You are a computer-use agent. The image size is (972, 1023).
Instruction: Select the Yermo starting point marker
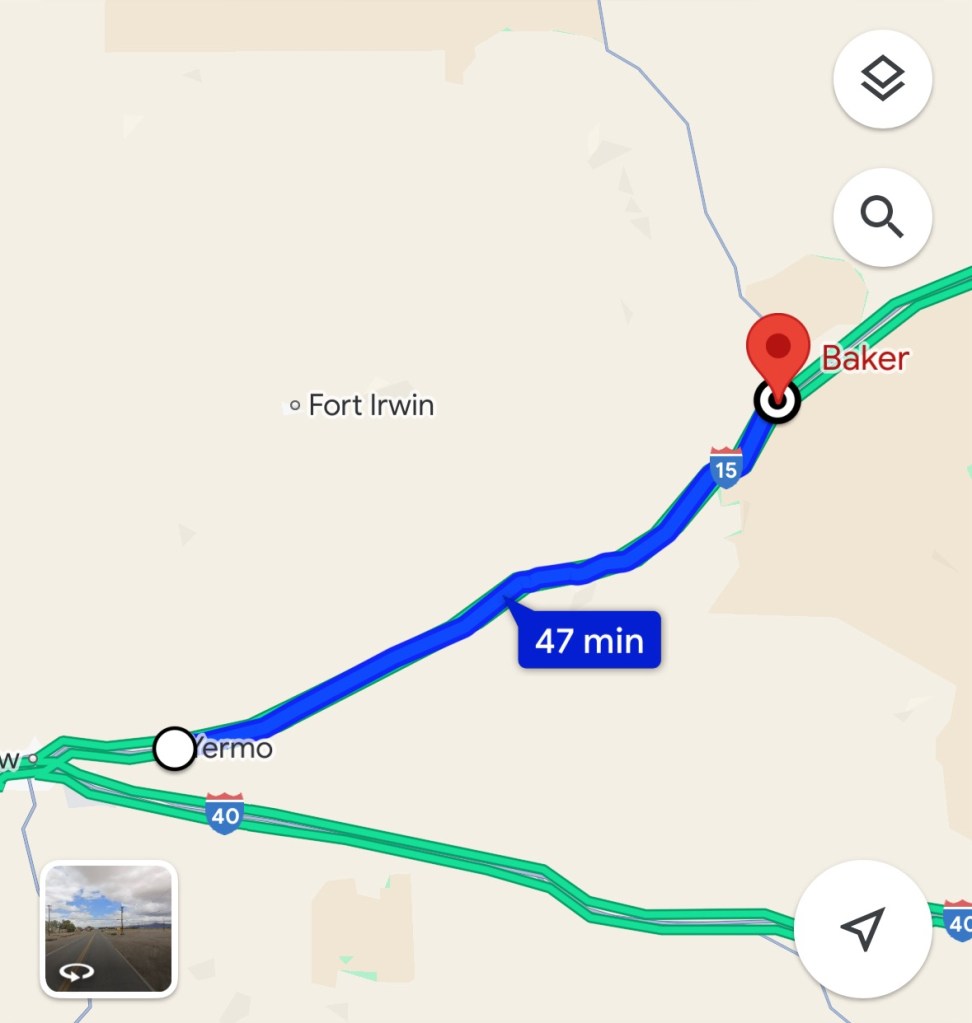pyautogui.click(x=175, y=748)
